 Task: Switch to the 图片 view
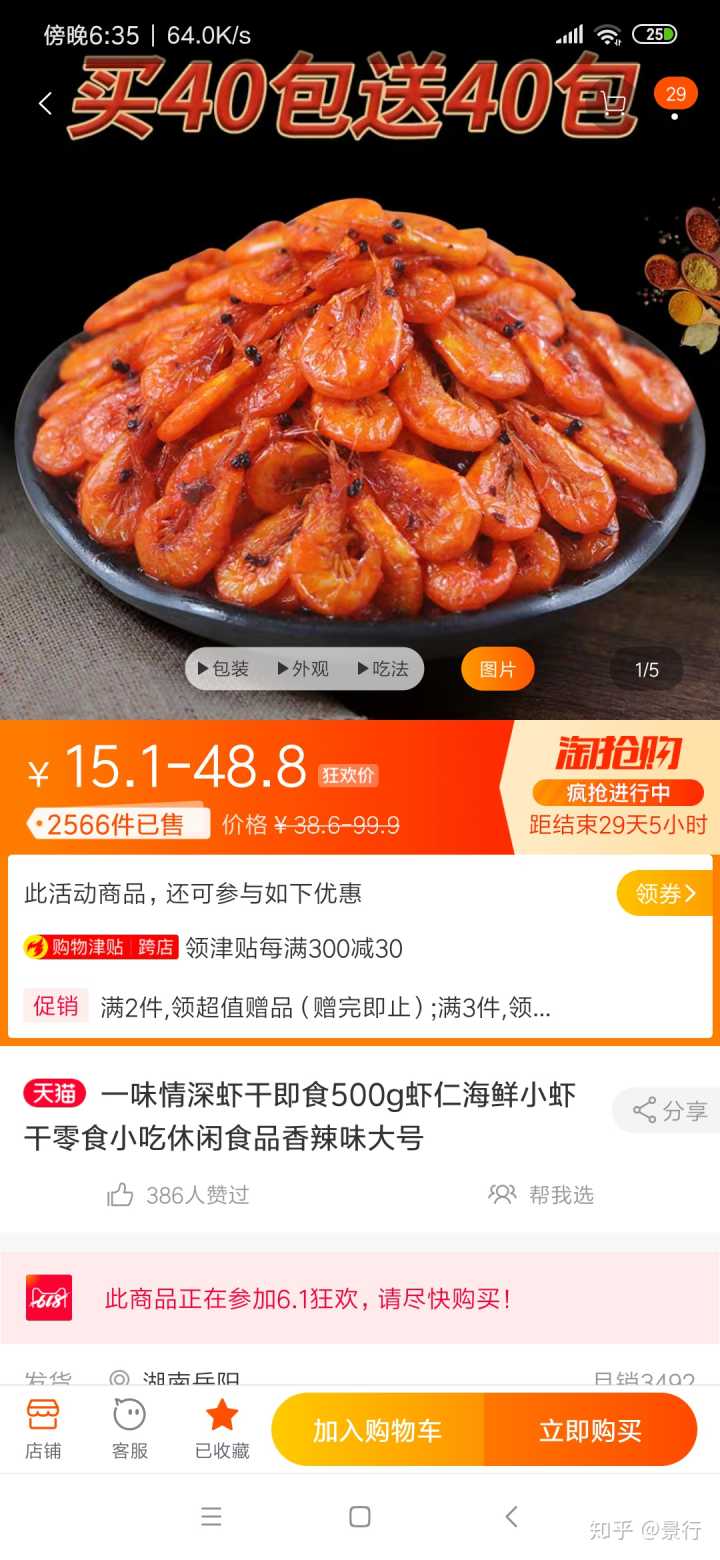[x=497, y=669]
